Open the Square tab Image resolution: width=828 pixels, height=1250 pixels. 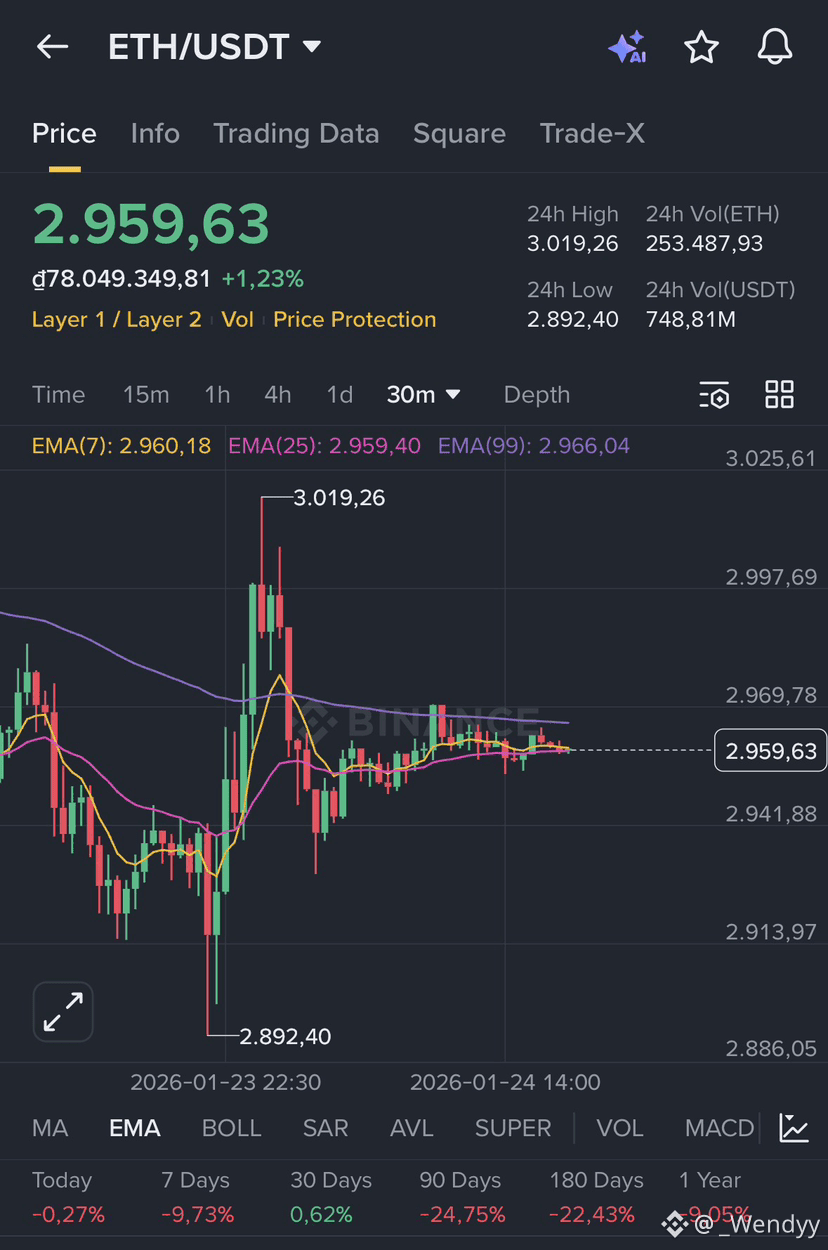click(x=459, y=133)
